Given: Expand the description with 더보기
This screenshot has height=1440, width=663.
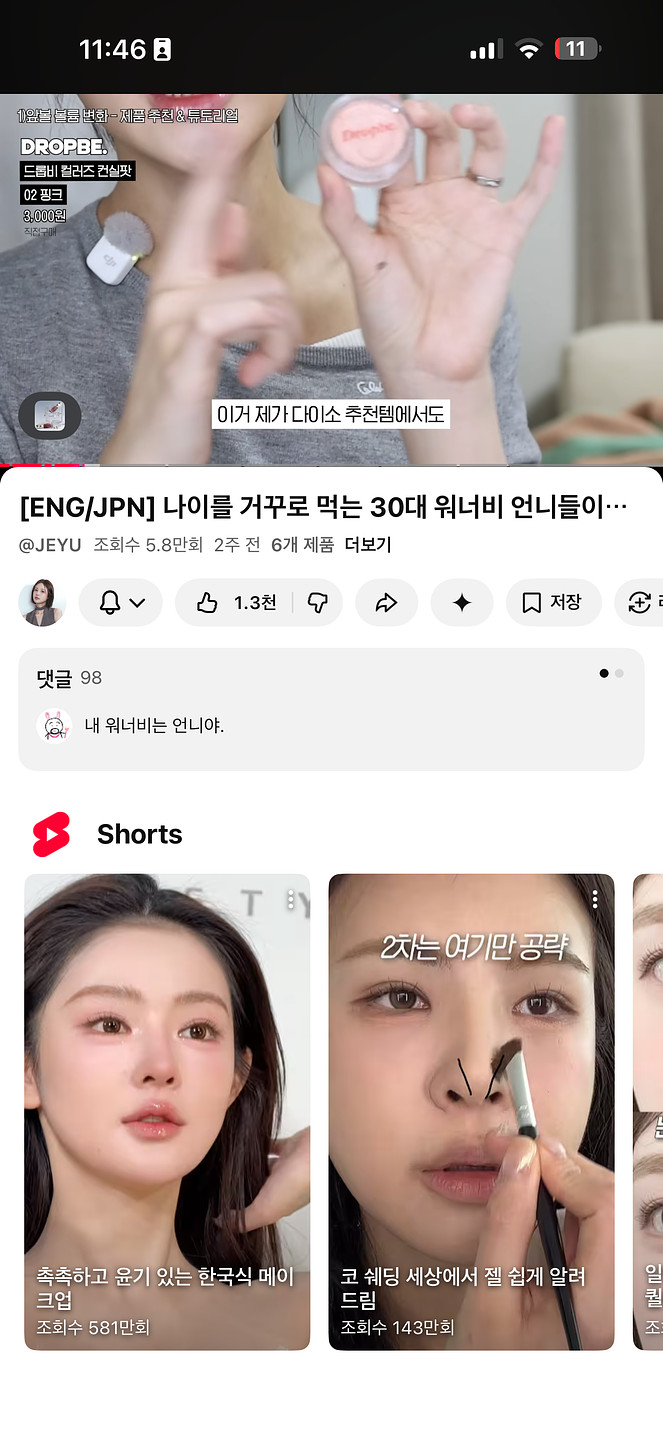Looking at the screenshot, I should click(368, 545).
